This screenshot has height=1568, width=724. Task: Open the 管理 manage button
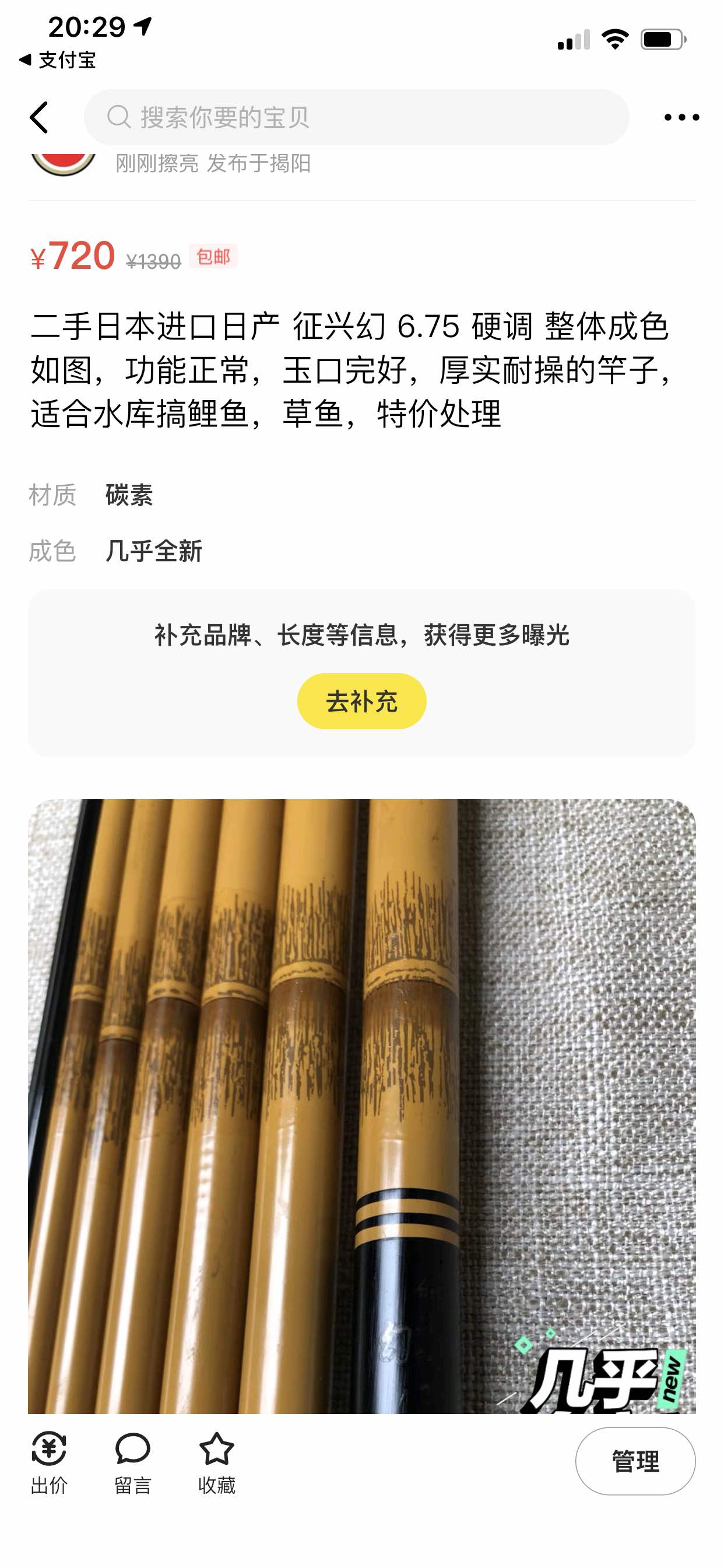635,1461
